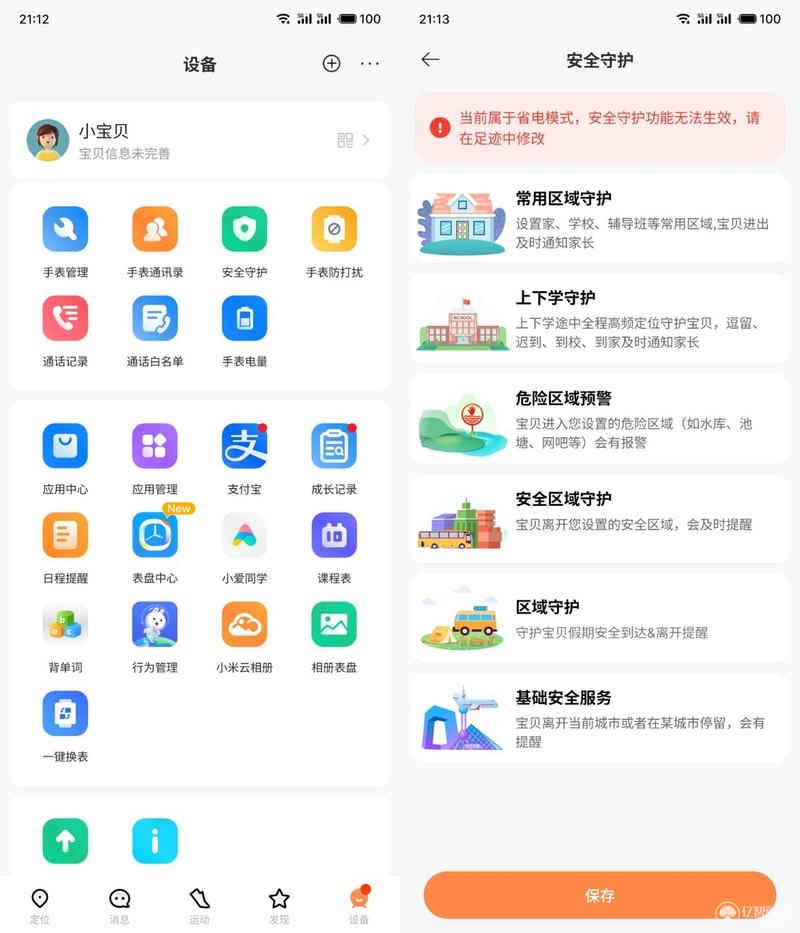Switch to the 发现 discover tab
Viewport: 800px width, 933px height.
click(x=279, y=904)
